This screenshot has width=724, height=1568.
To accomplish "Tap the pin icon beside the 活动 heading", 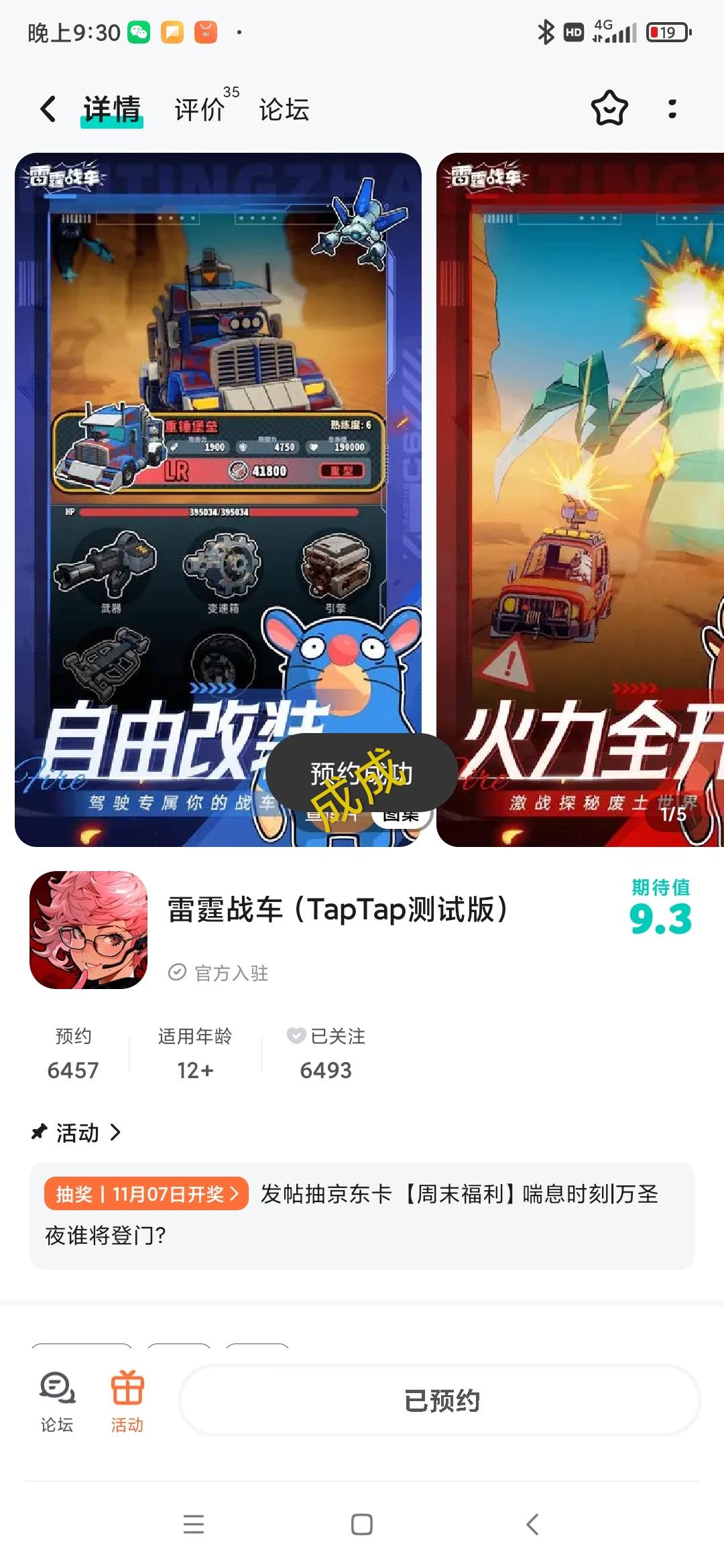I will point(38,1132).
